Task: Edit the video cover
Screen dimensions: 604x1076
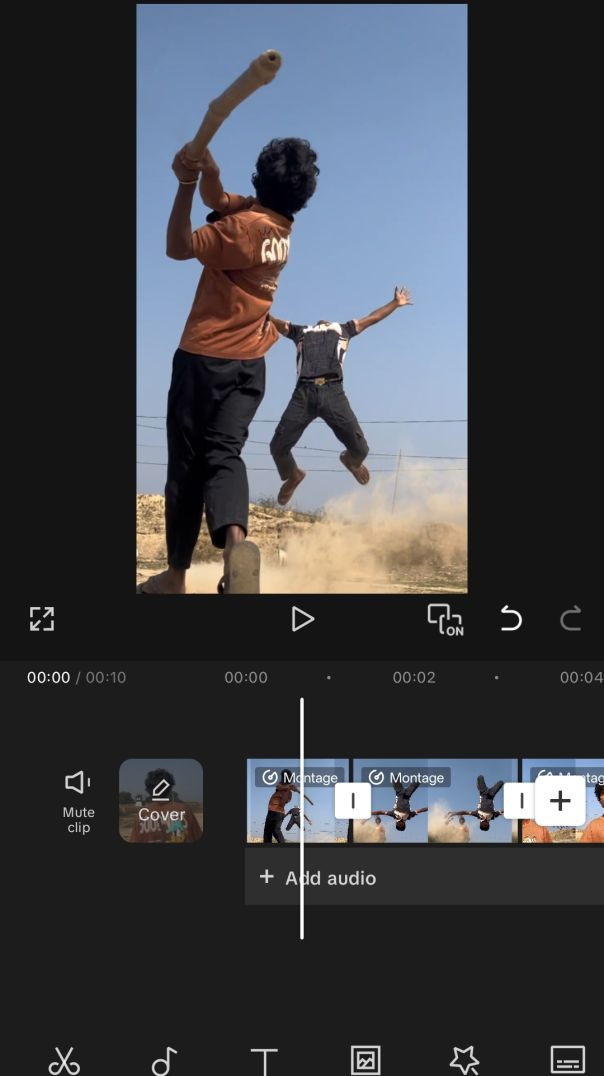Action: coord(161,800)
